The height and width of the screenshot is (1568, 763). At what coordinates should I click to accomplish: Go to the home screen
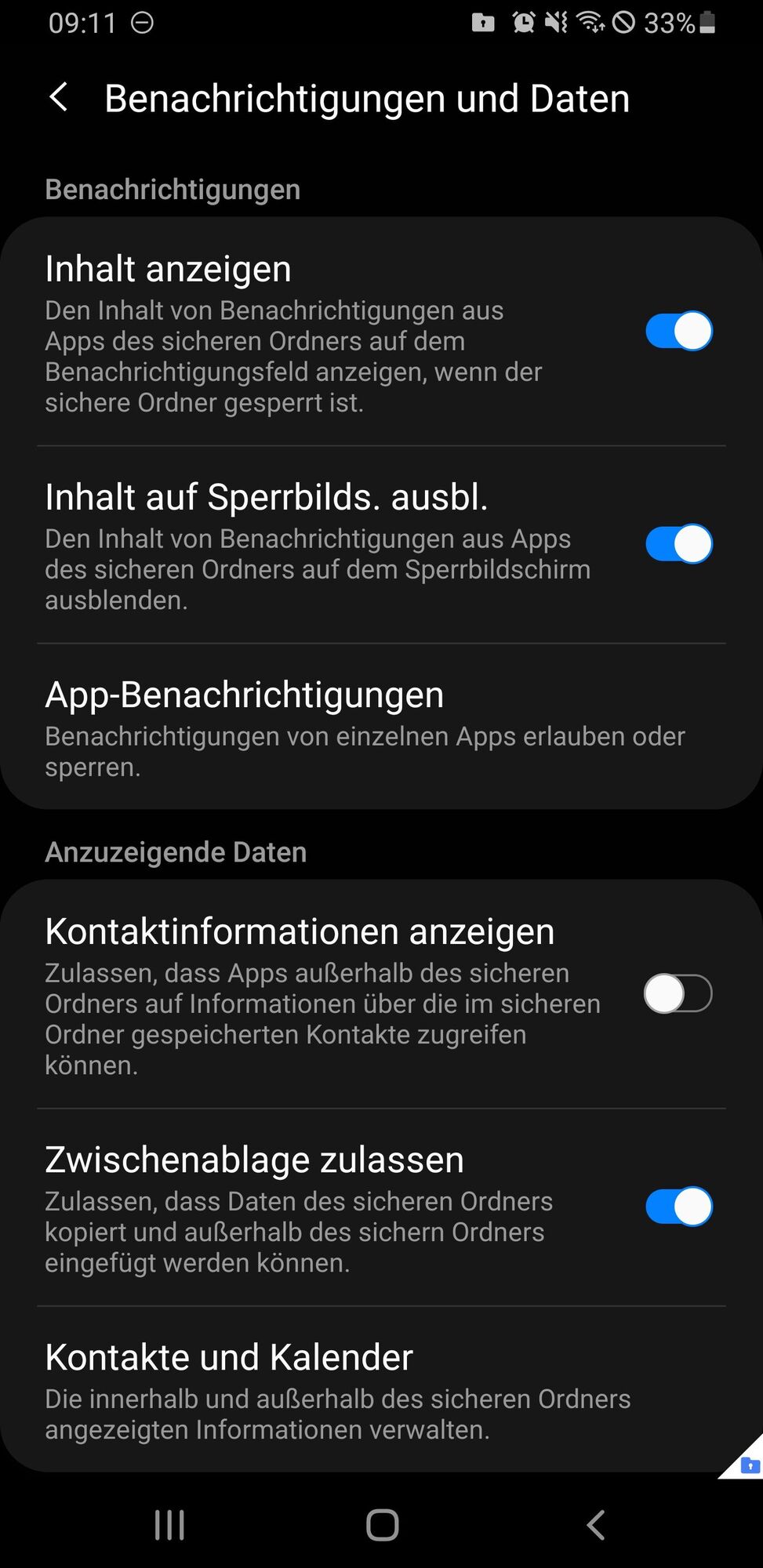click(x=382, y=1526)
